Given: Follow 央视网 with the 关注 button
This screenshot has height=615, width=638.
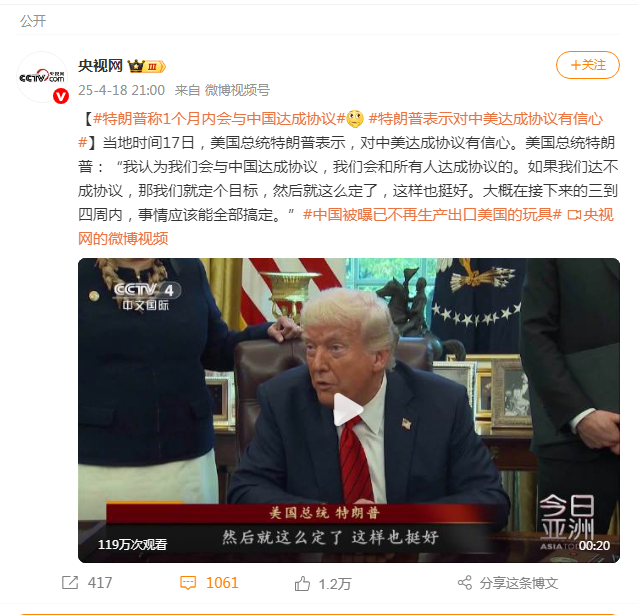Looking at the screenshot, I should point(587,65).
